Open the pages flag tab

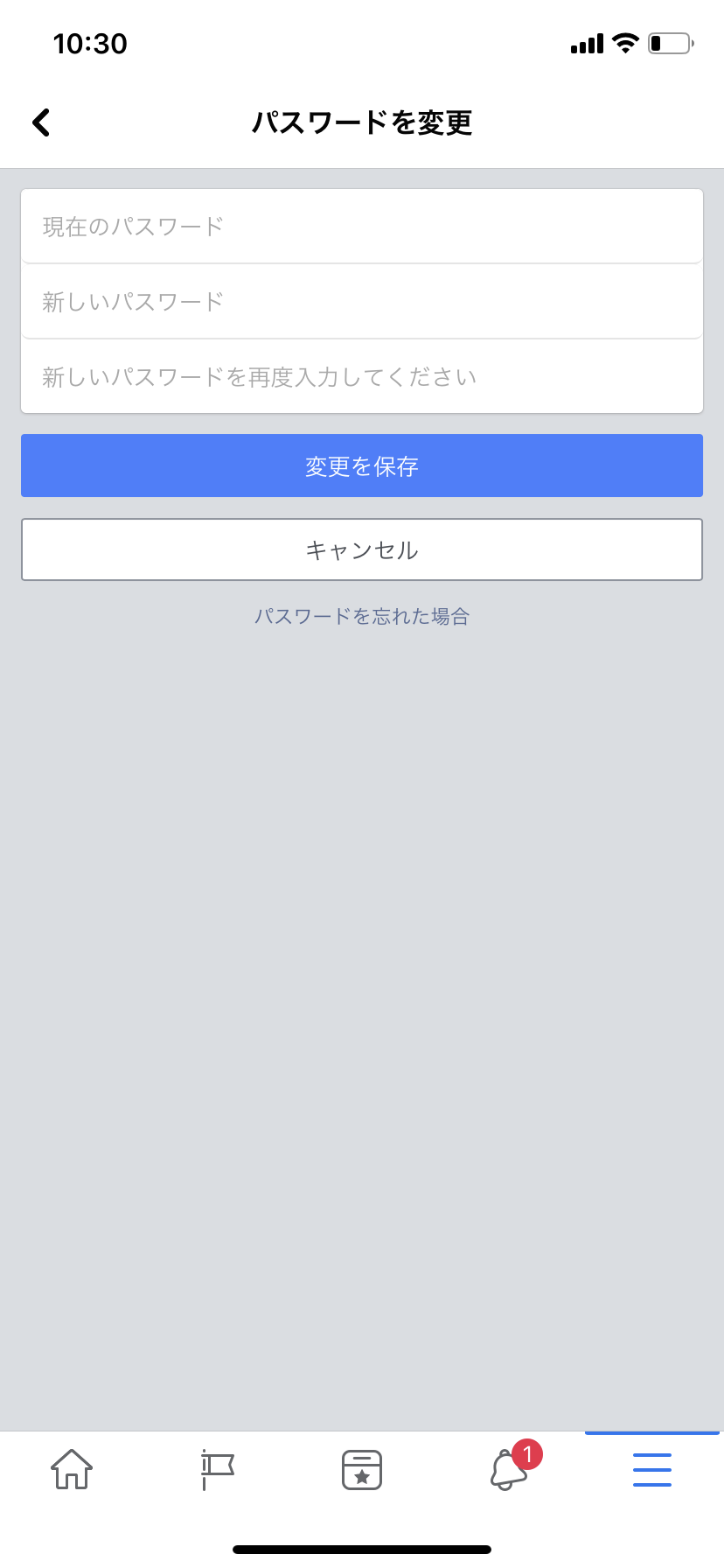(x=217, y=1469)
